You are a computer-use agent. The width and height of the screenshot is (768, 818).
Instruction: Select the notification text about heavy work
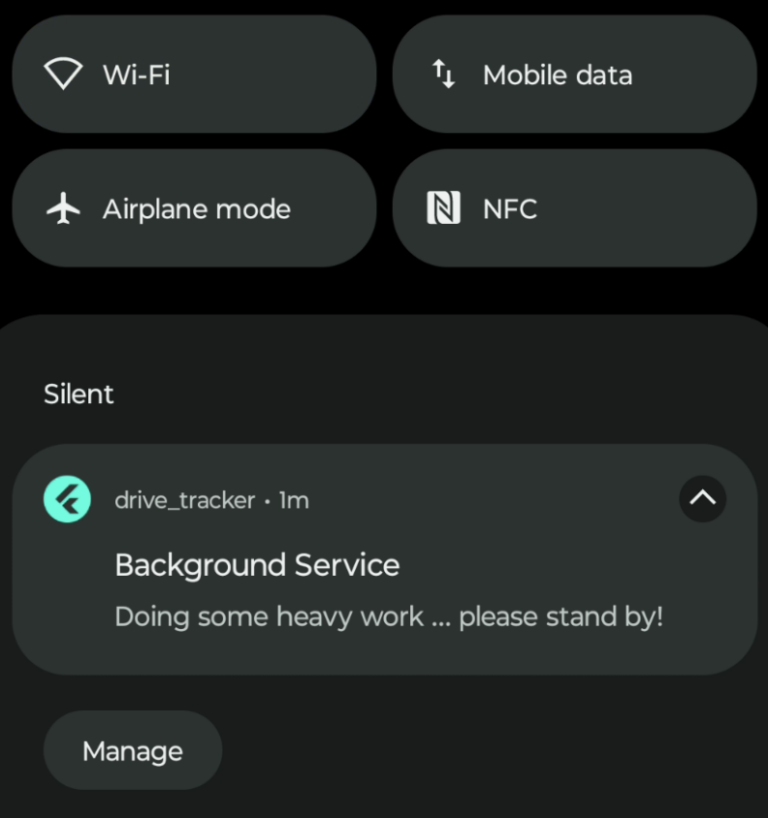pyautogui.click(x=391, y=617)
